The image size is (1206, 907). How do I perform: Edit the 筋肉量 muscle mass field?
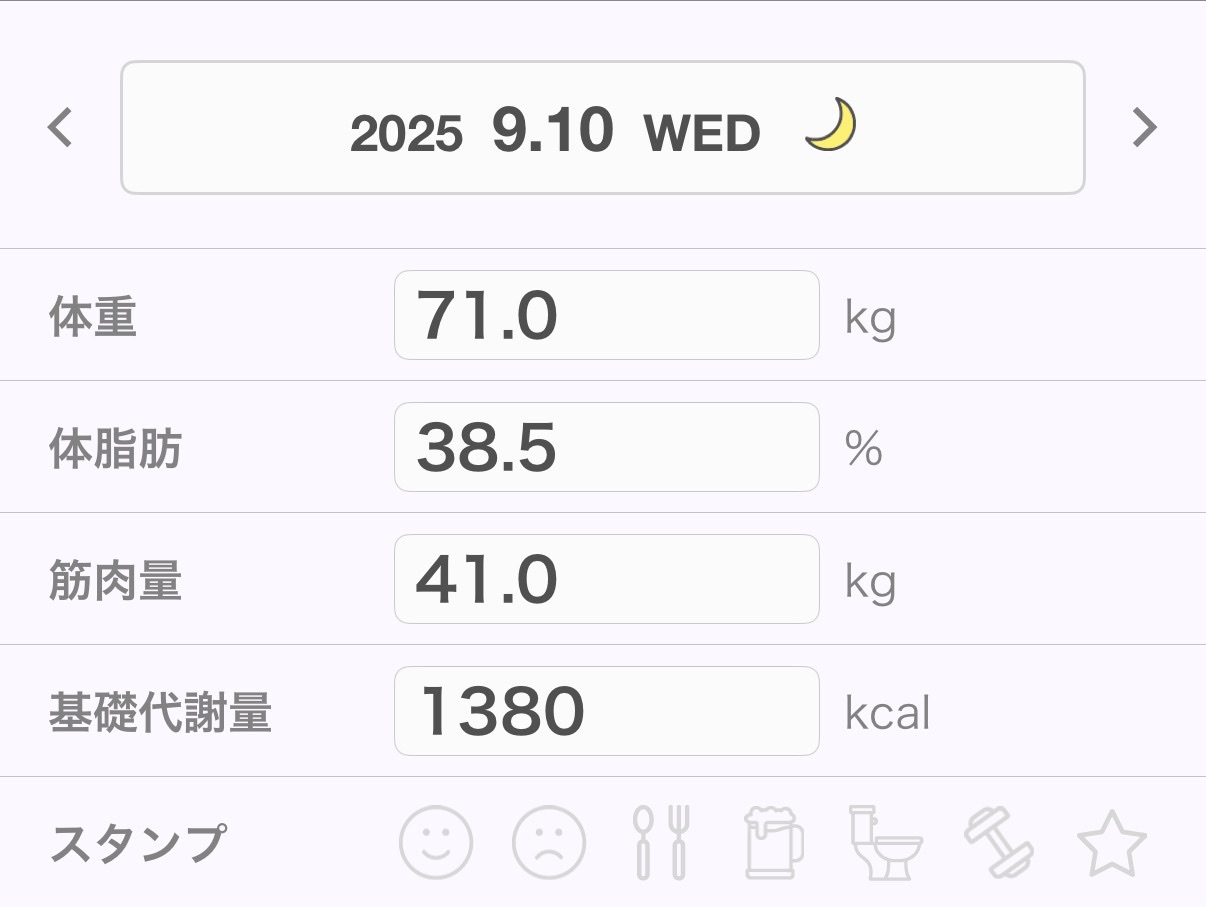606,579
